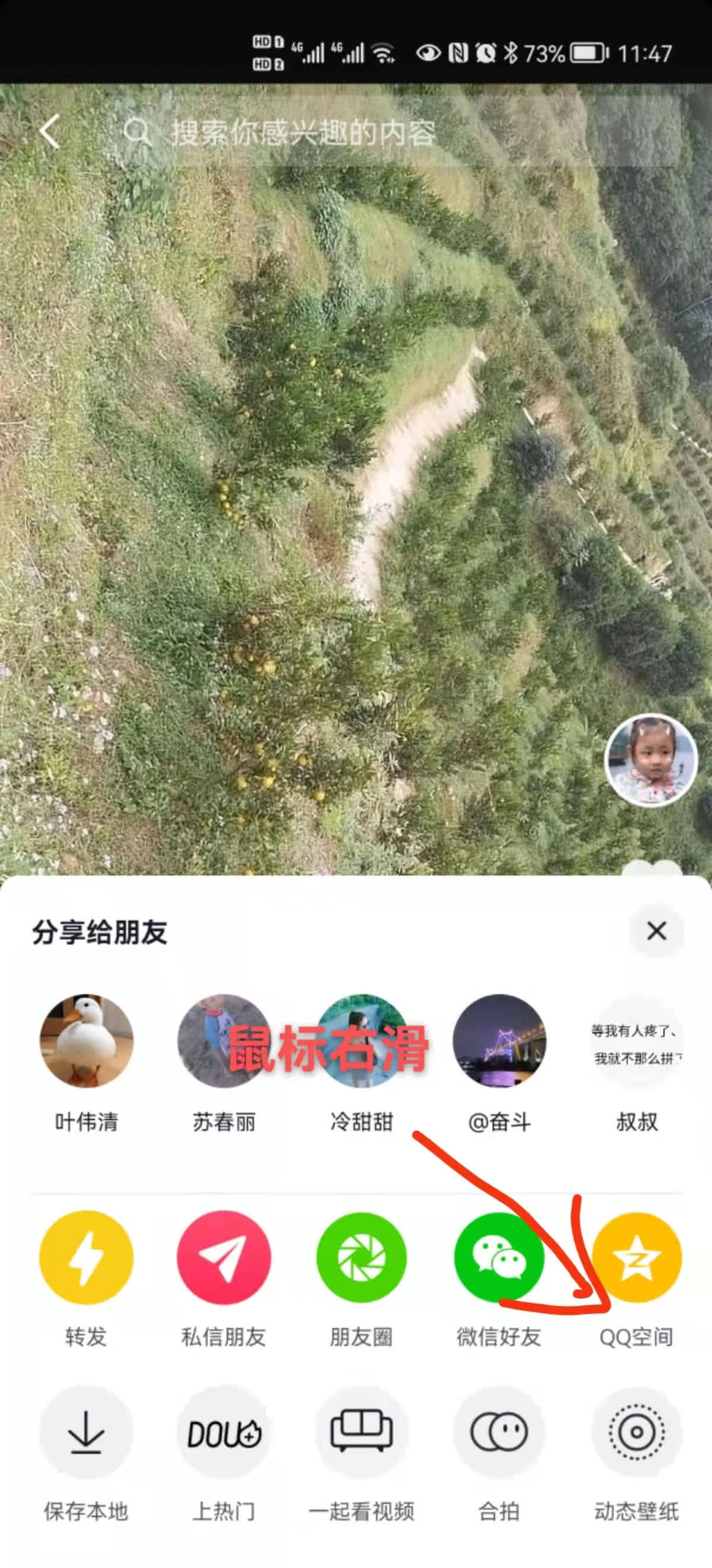Send video to @奋斗

(499, 1041)
